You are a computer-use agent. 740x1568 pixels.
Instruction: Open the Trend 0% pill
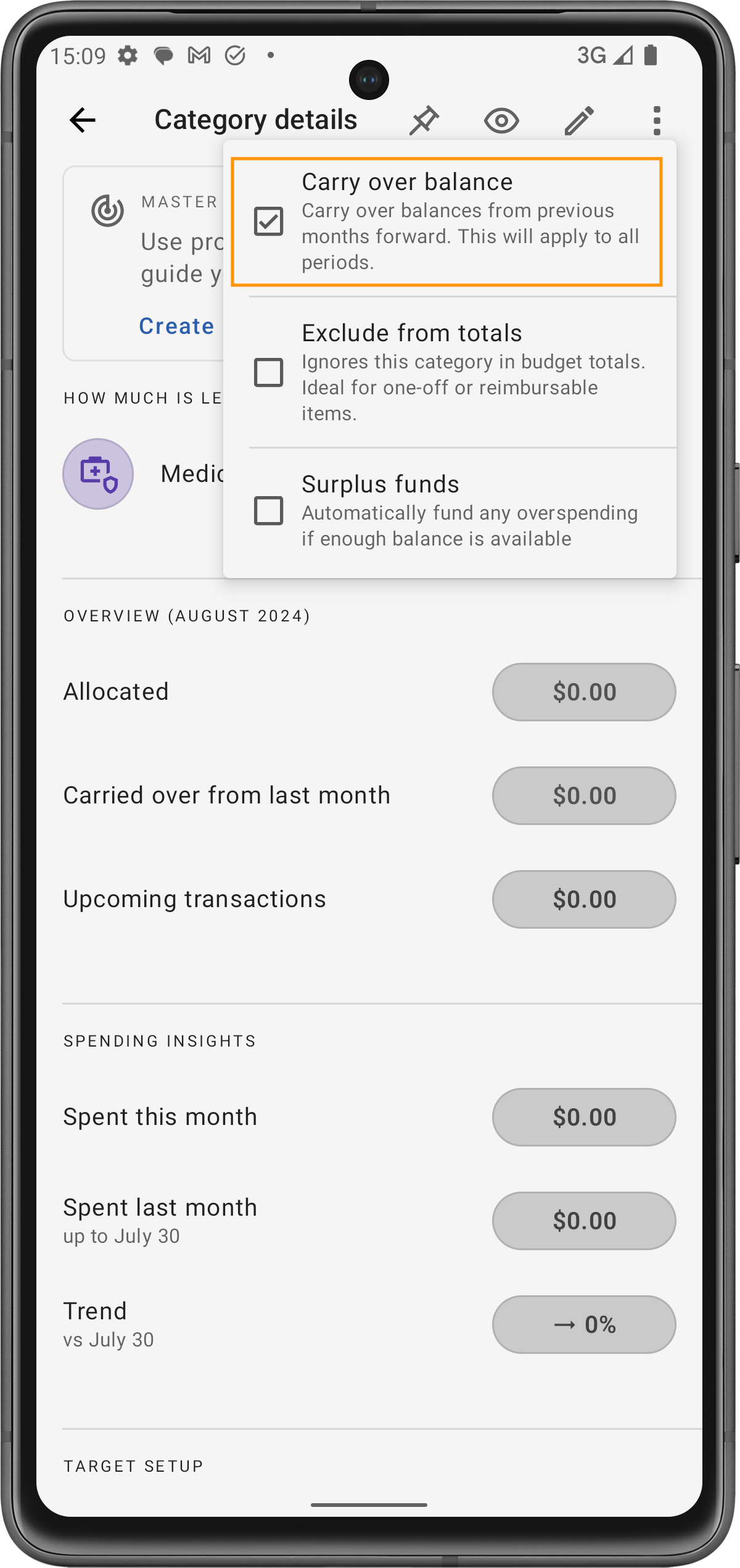click(583, 1324)
